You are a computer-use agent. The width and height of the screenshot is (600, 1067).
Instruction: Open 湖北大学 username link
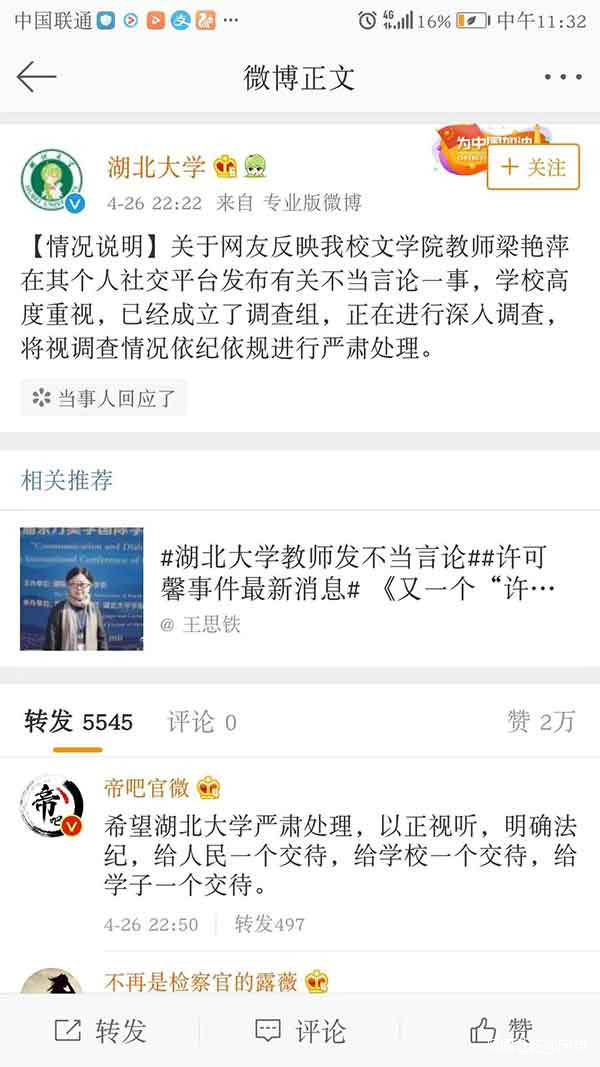[156, 167]
